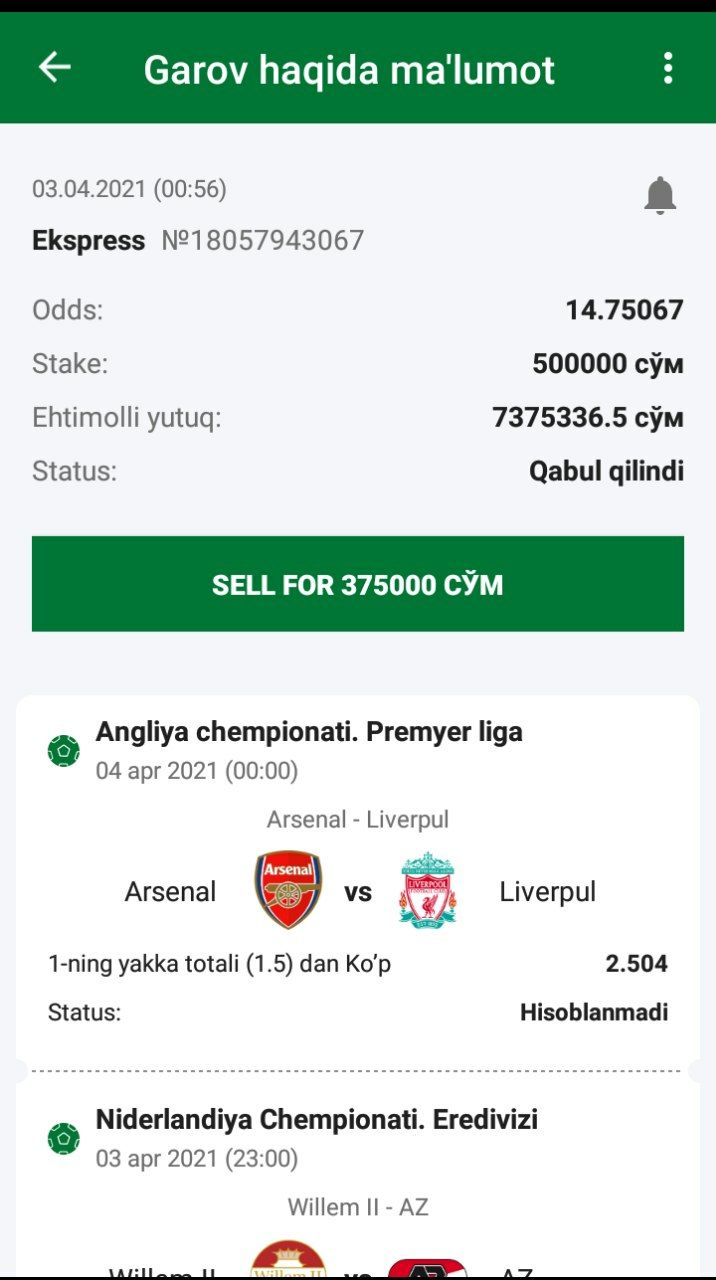Screen dimensions: 716x1280
Task: Go back using the header arrow
Action: click(x=55, y=68)
